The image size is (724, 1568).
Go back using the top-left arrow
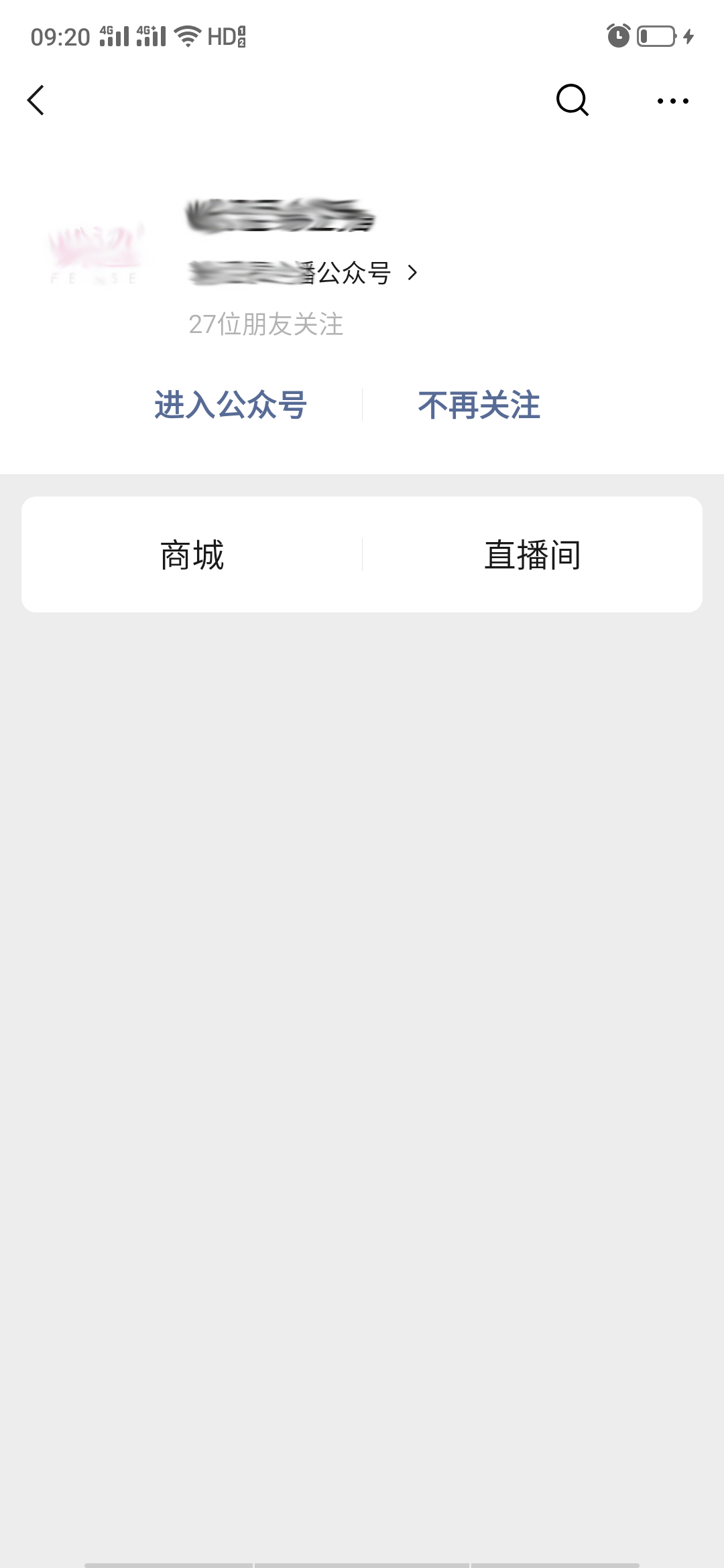click(x=36, y=101)
